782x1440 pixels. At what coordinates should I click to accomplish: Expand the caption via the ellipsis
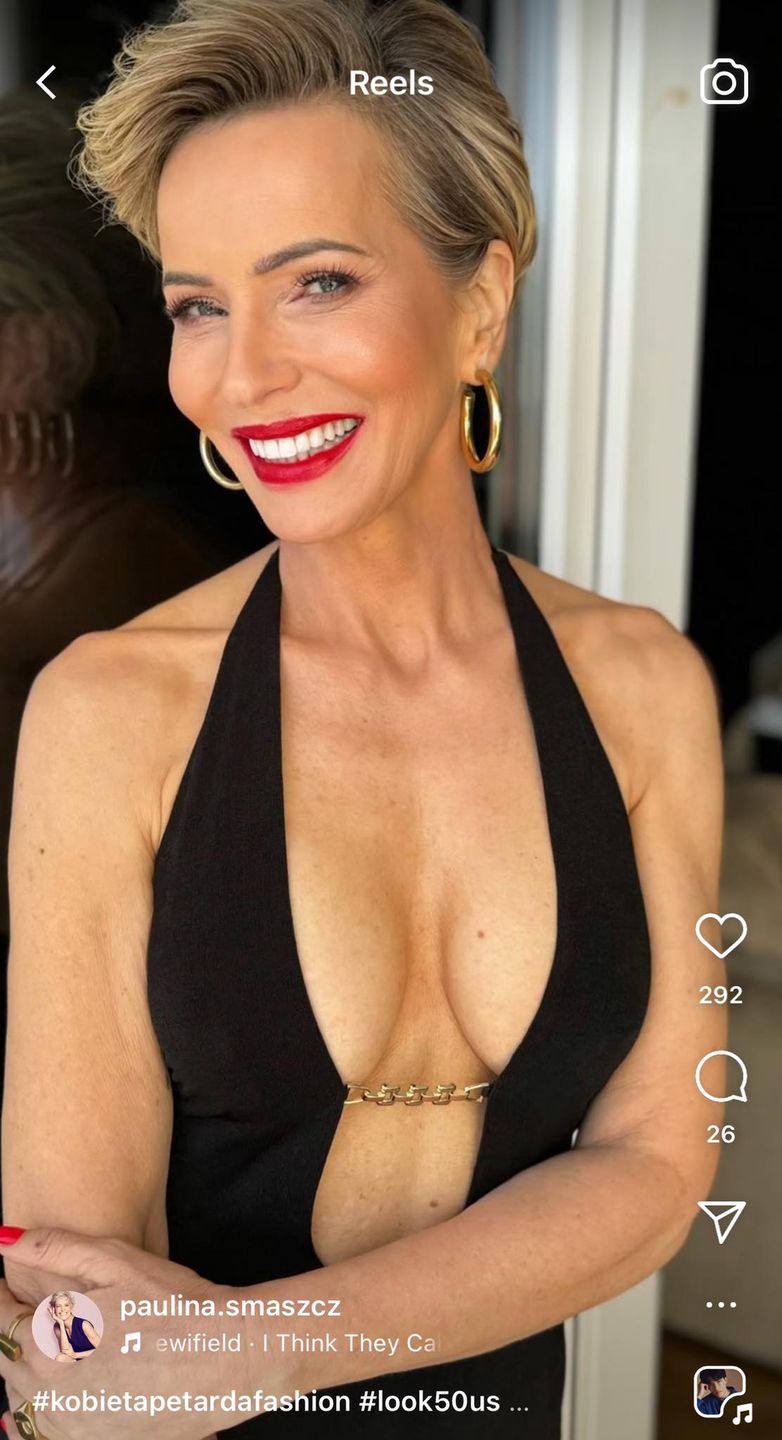pos(519,1403)
